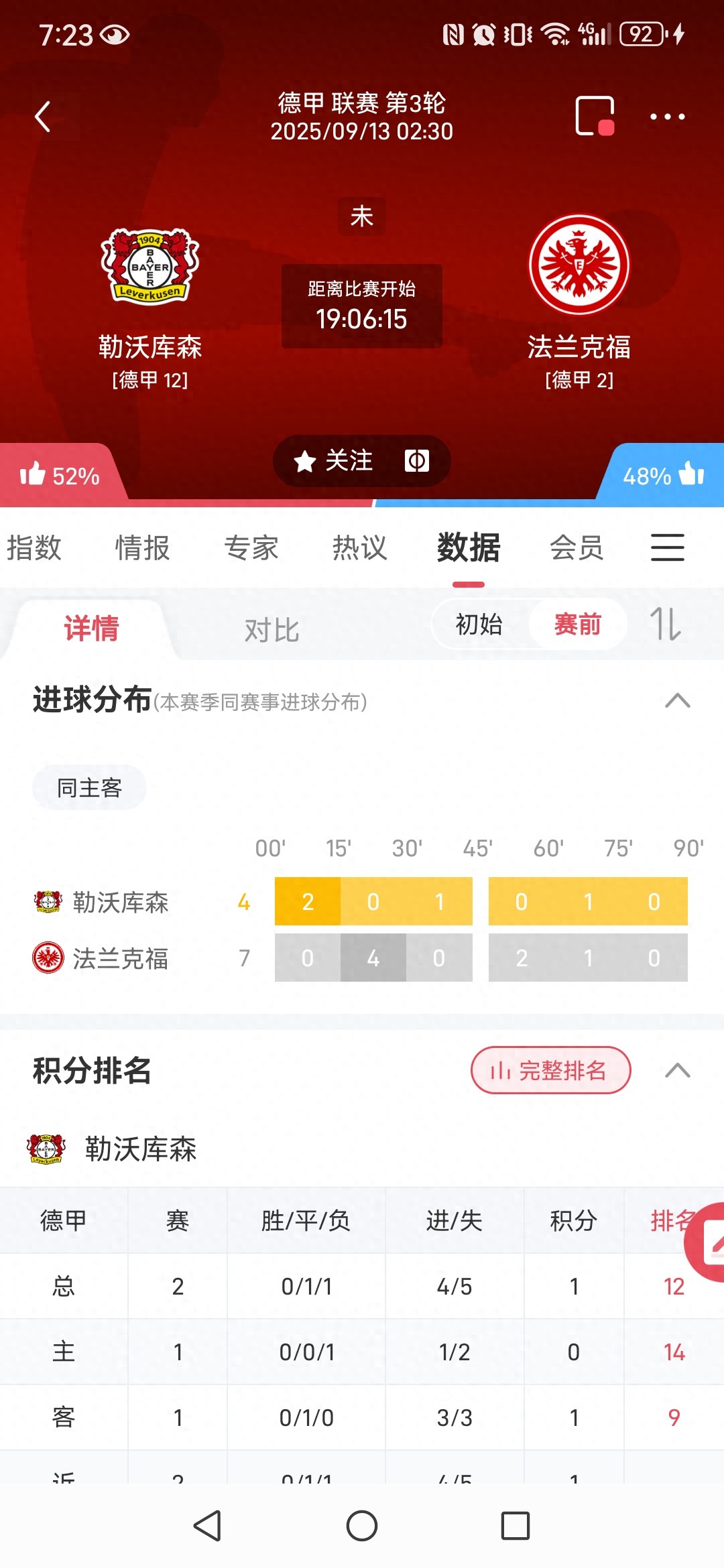Collapse the 进球分布 section
This screenshot has height=1568, width=724.
pos(678,701)
